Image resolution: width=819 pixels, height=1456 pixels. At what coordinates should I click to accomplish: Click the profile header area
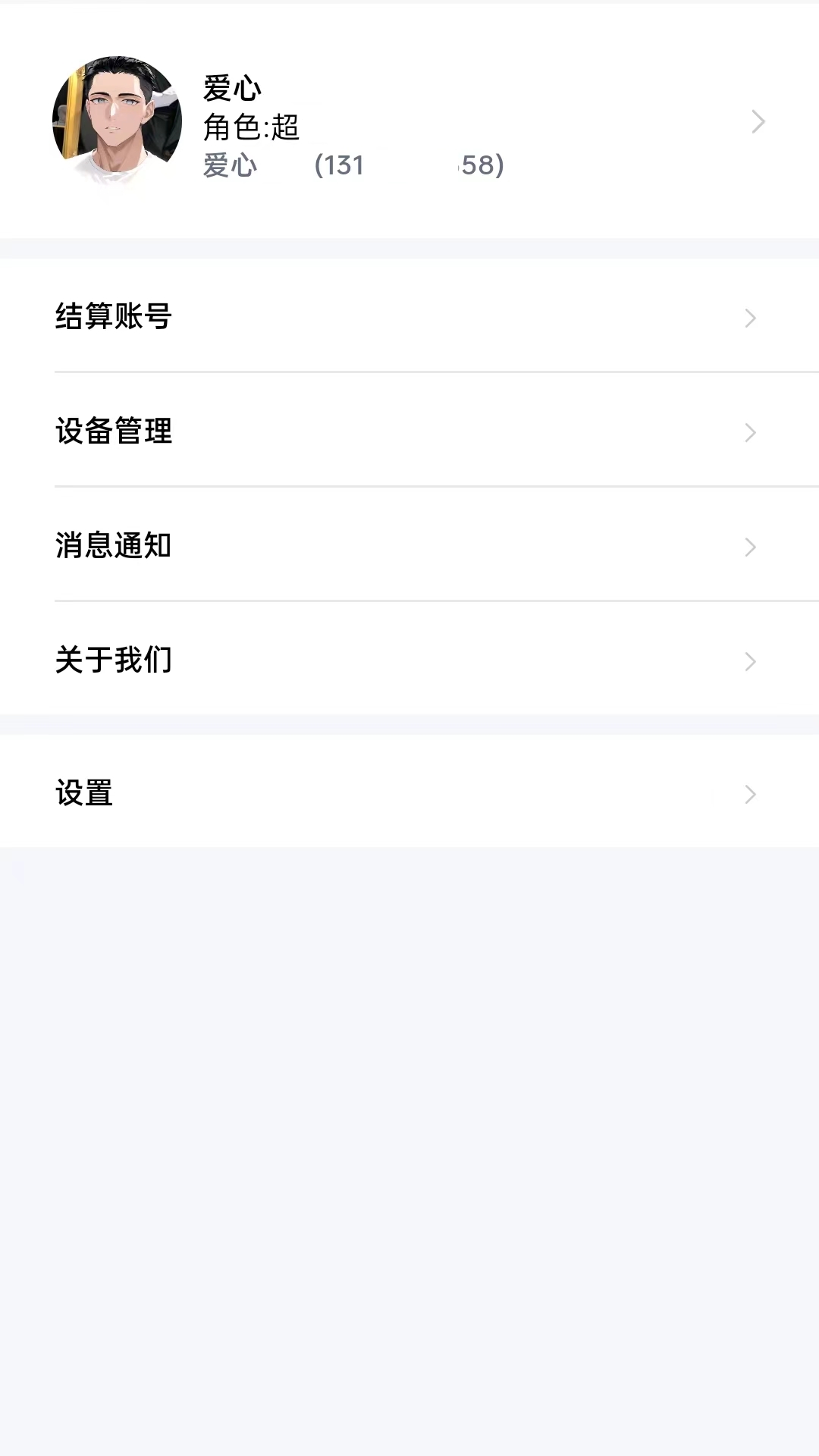[409, 121]
